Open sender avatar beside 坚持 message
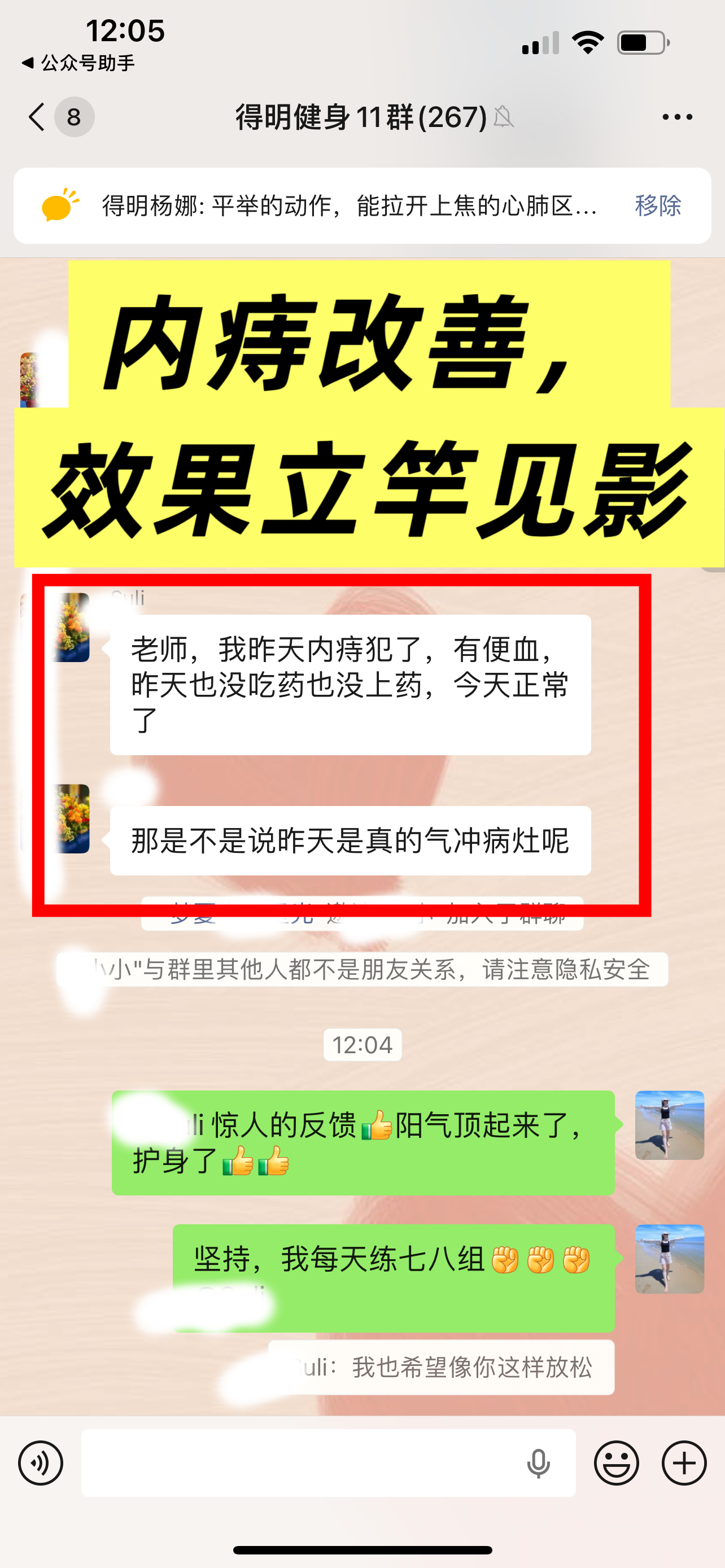Screen dimensions: 725x1568 tap(669, 1259)
